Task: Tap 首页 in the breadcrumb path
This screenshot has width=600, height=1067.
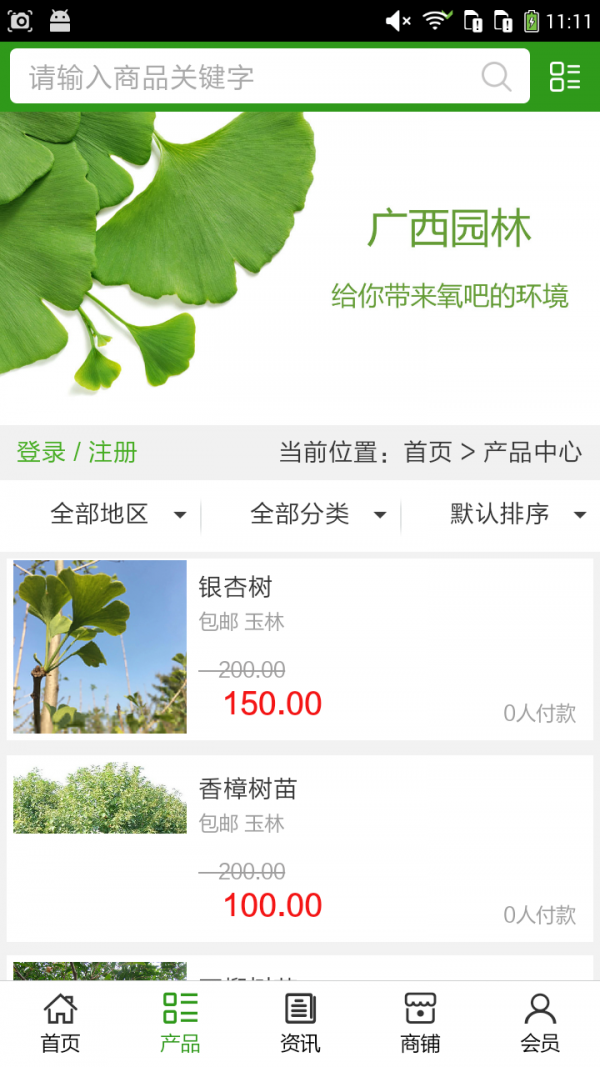Action: 428,452
